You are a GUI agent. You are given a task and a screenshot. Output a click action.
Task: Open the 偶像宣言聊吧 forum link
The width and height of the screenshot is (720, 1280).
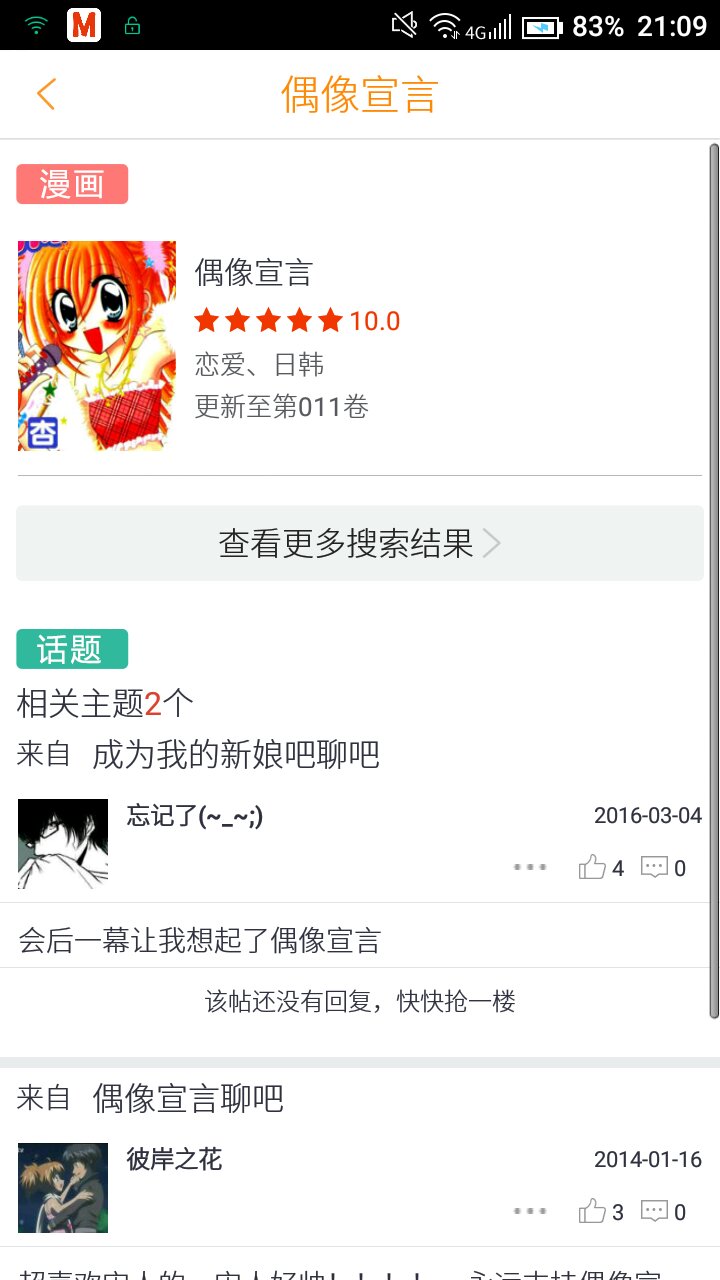[x=188, y=1098]
